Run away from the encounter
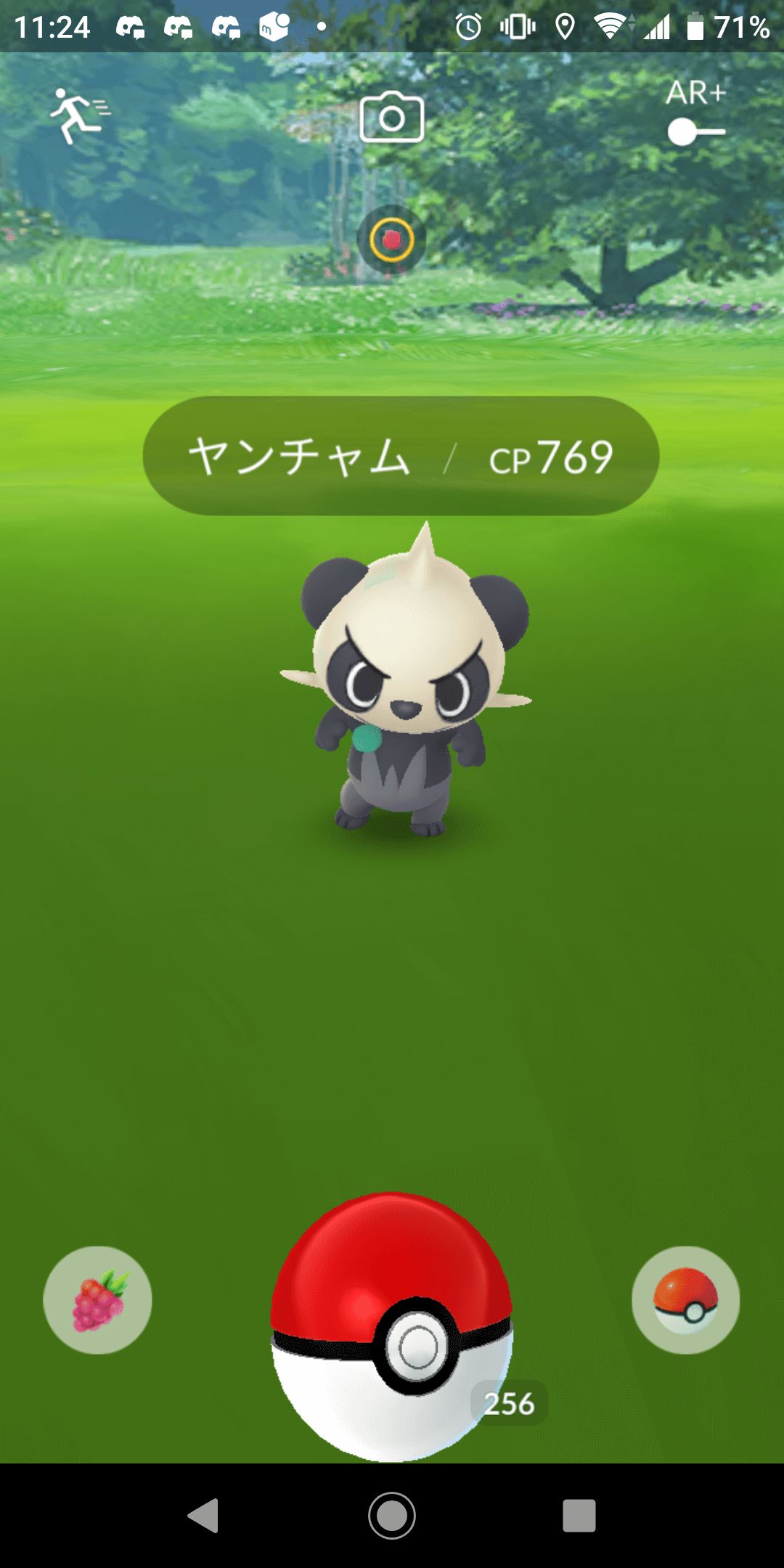This screenshot has width=784, height=1568. coord(78,116)
